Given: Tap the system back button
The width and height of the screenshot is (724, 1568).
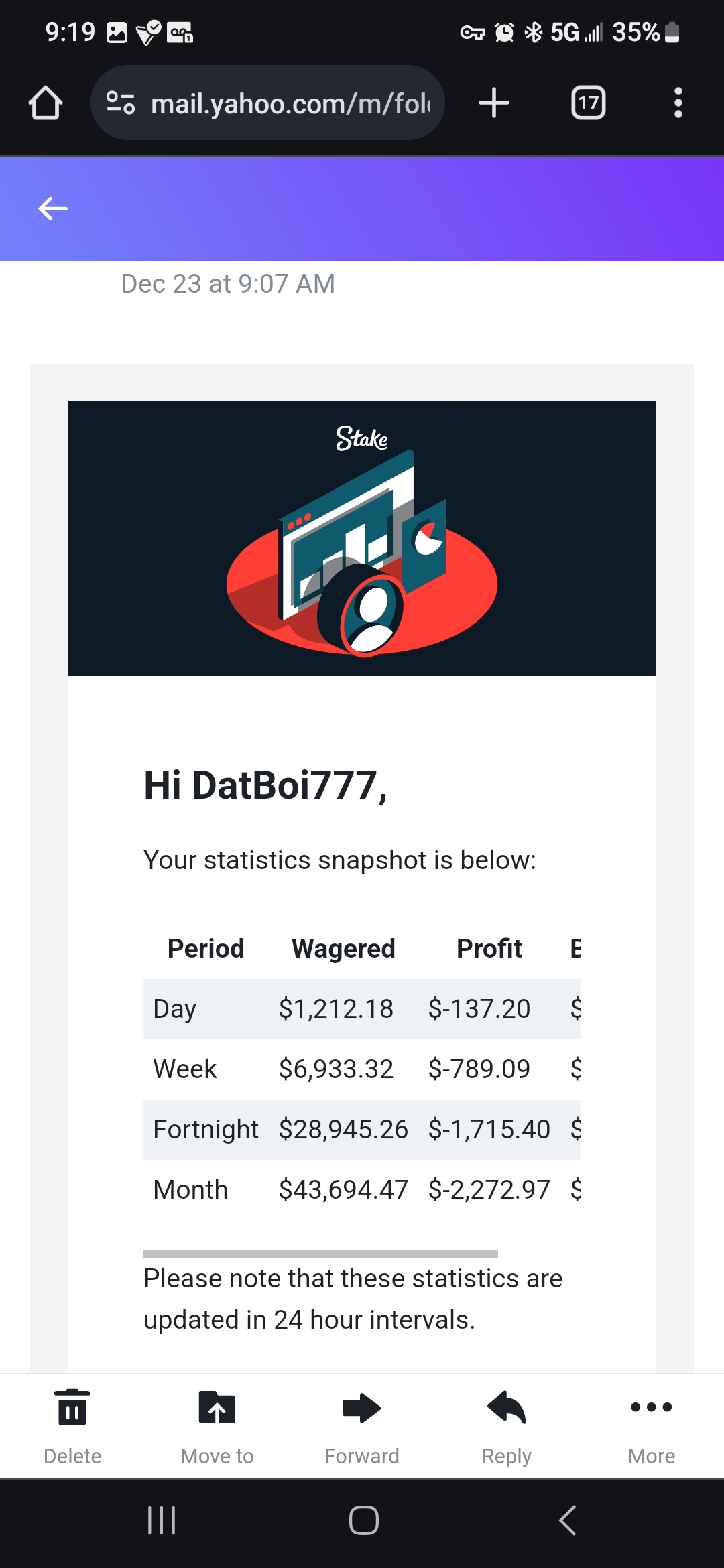Looking at the screenshot, I should [568, 1520].
